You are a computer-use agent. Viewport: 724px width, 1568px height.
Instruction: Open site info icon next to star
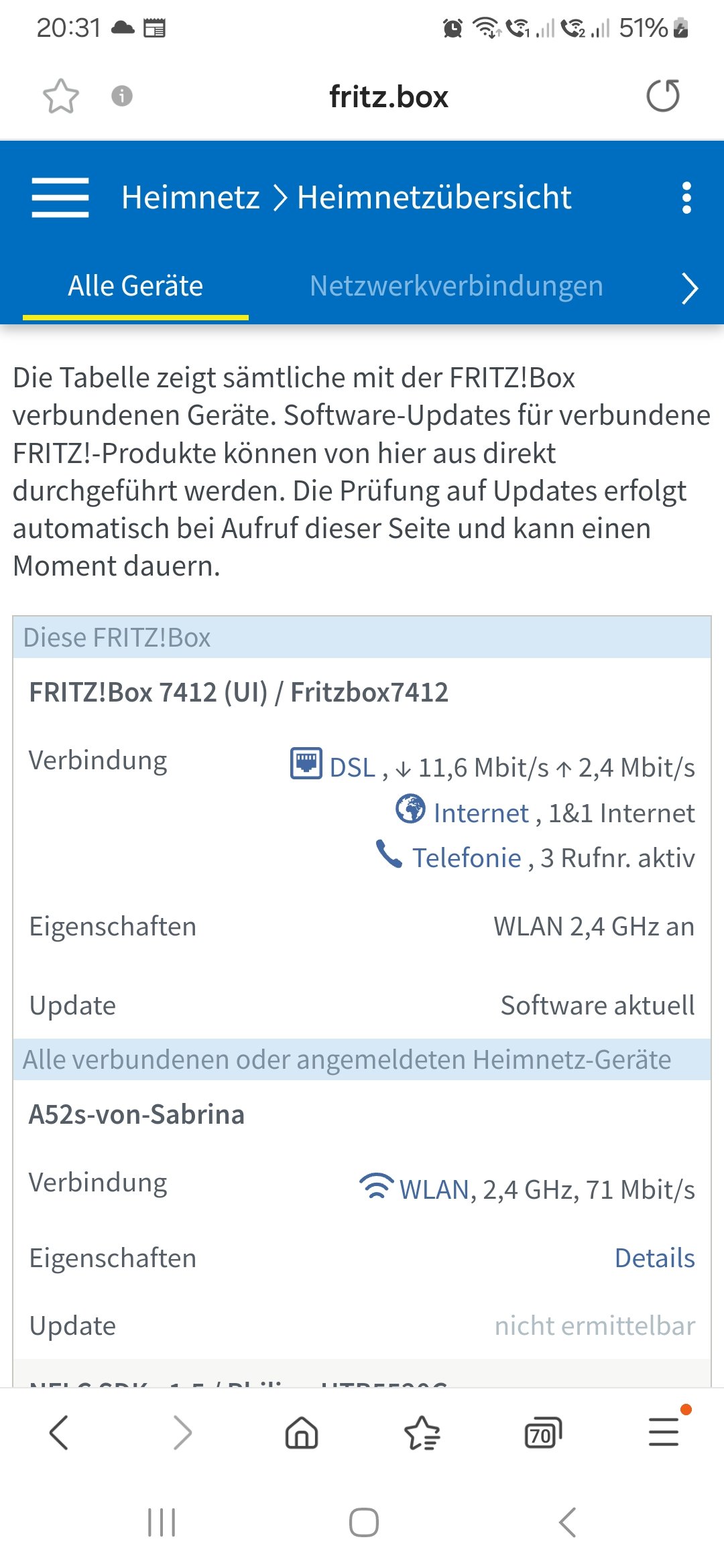[x=121, y=96]
